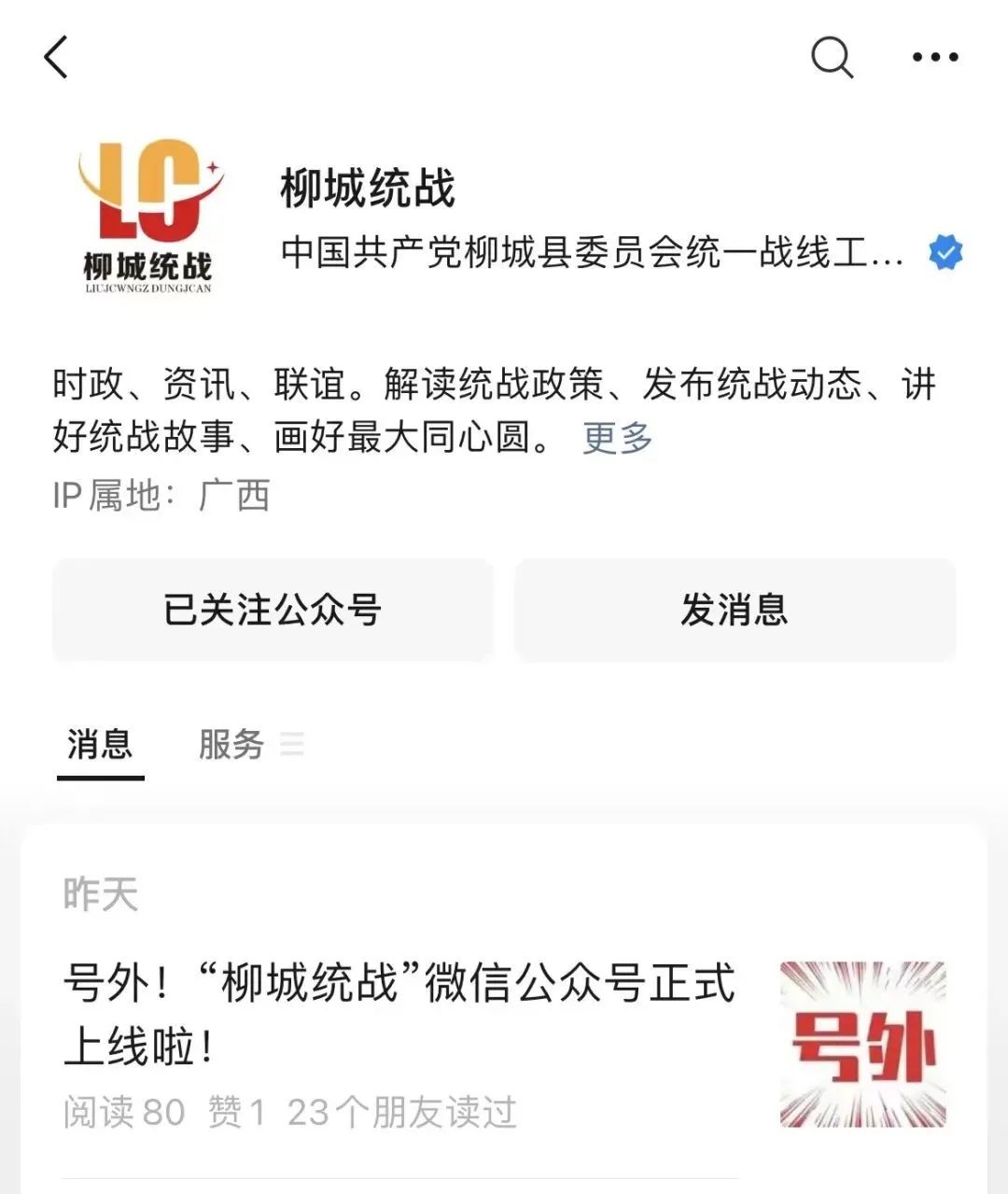View the account verification info line
The image size is (1008, 1194).
597,253
